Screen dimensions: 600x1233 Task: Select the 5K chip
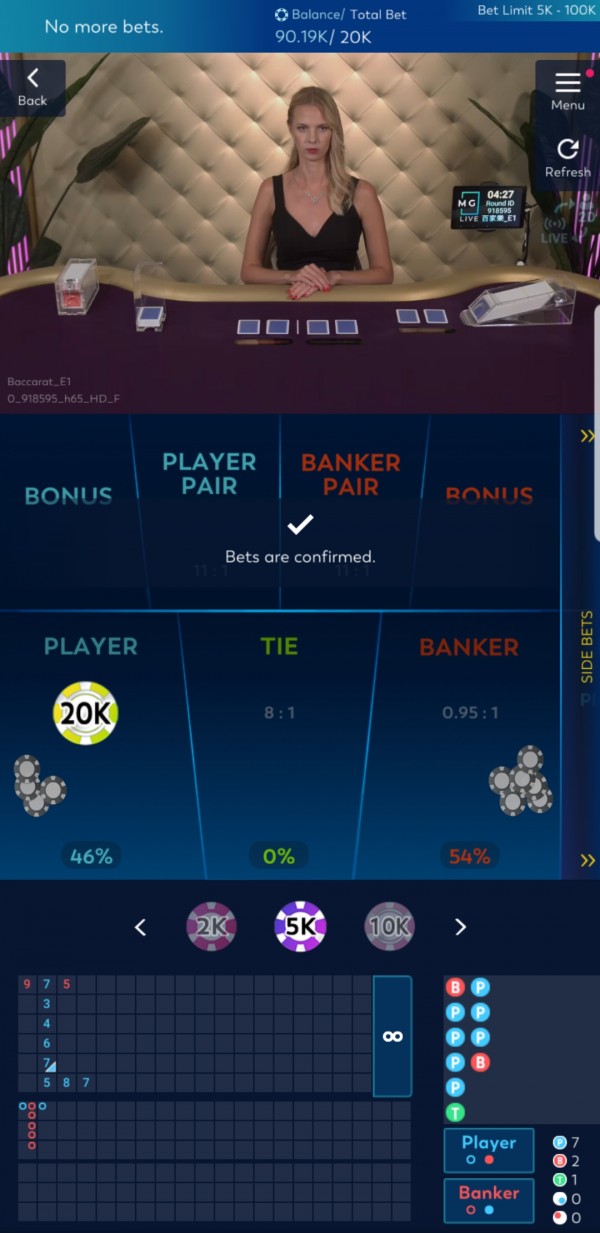tap(300, 927)
